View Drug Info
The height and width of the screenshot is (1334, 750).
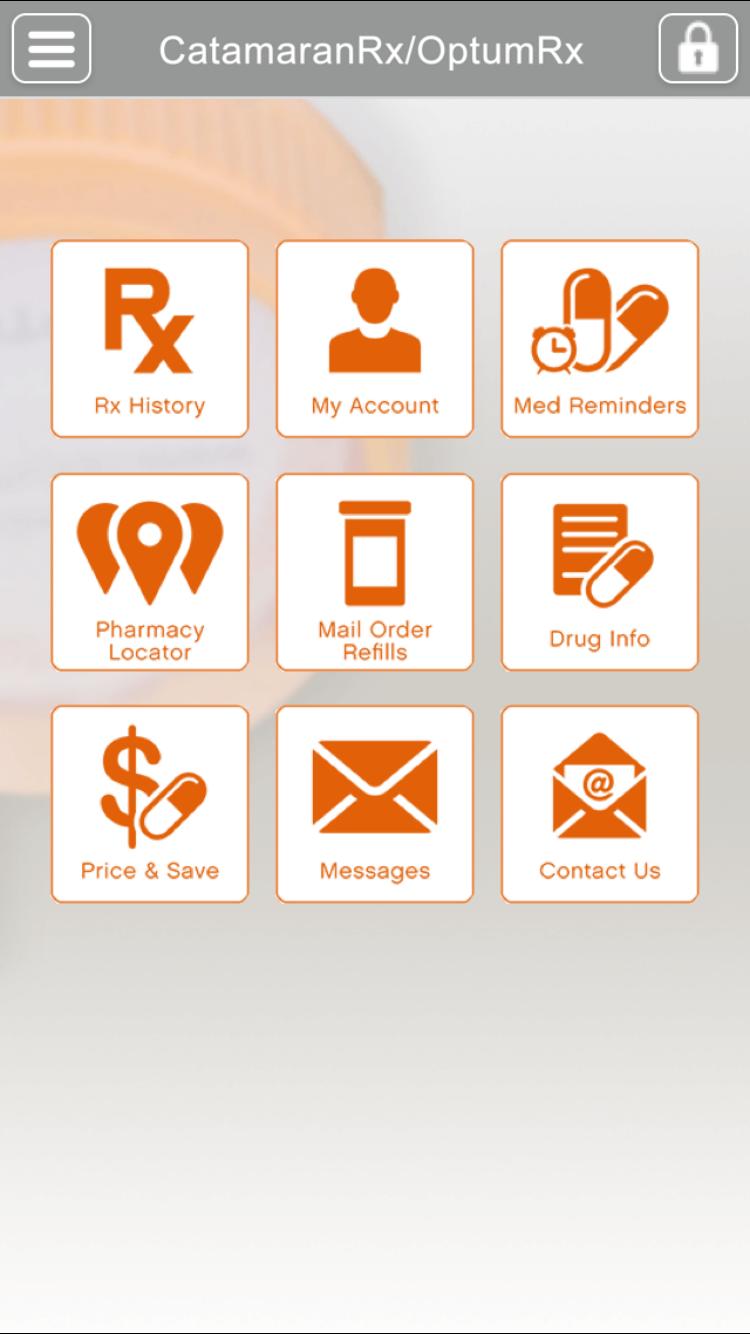click(600, 572)
